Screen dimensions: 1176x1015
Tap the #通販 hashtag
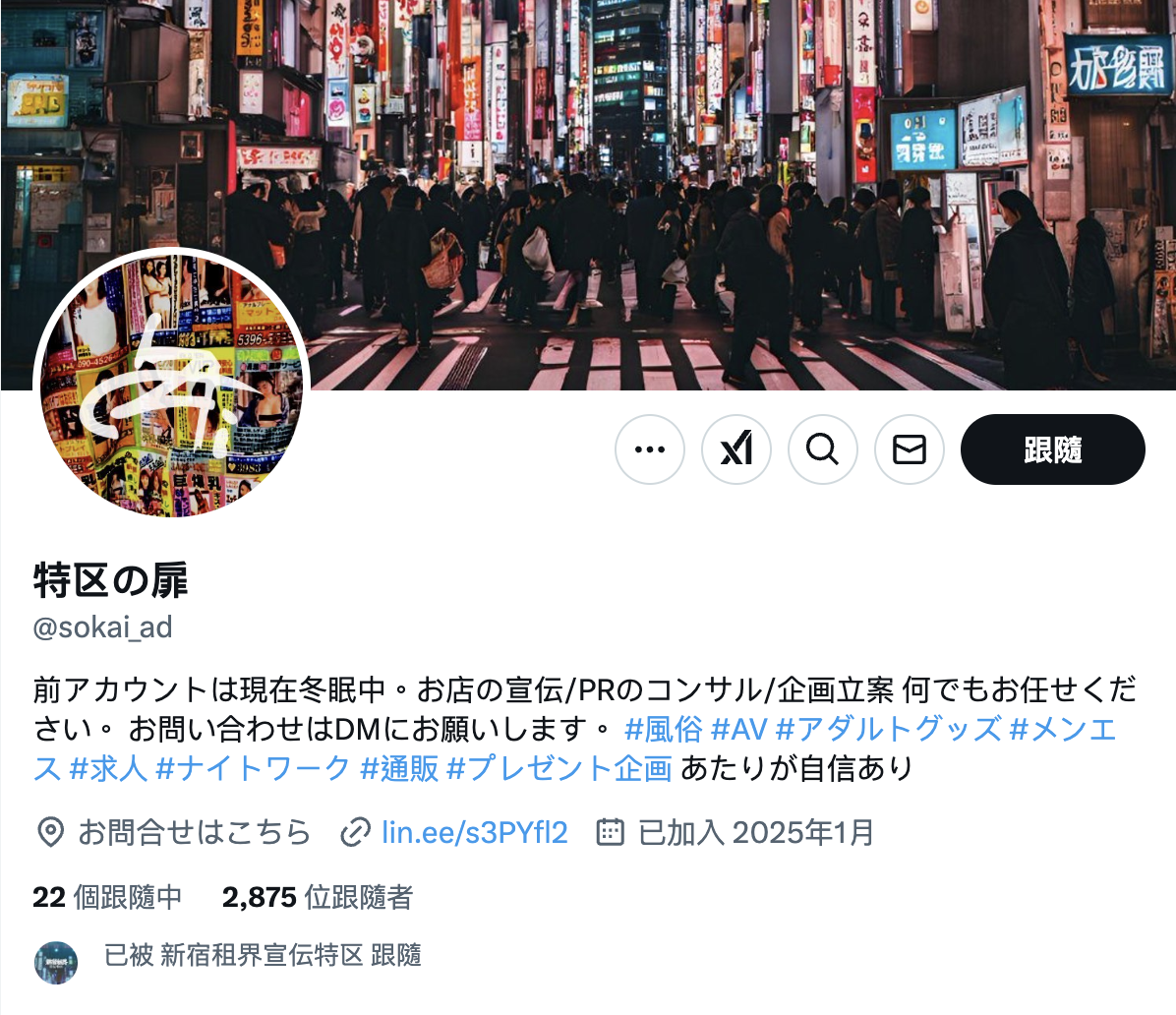(399, 768)
